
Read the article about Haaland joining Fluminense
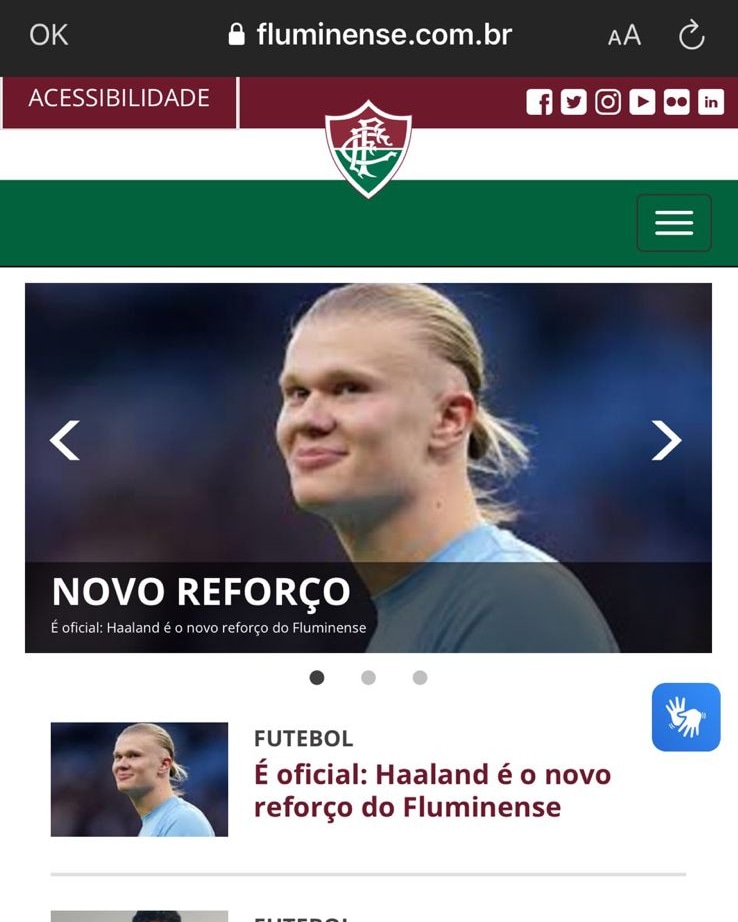point(432,790)
